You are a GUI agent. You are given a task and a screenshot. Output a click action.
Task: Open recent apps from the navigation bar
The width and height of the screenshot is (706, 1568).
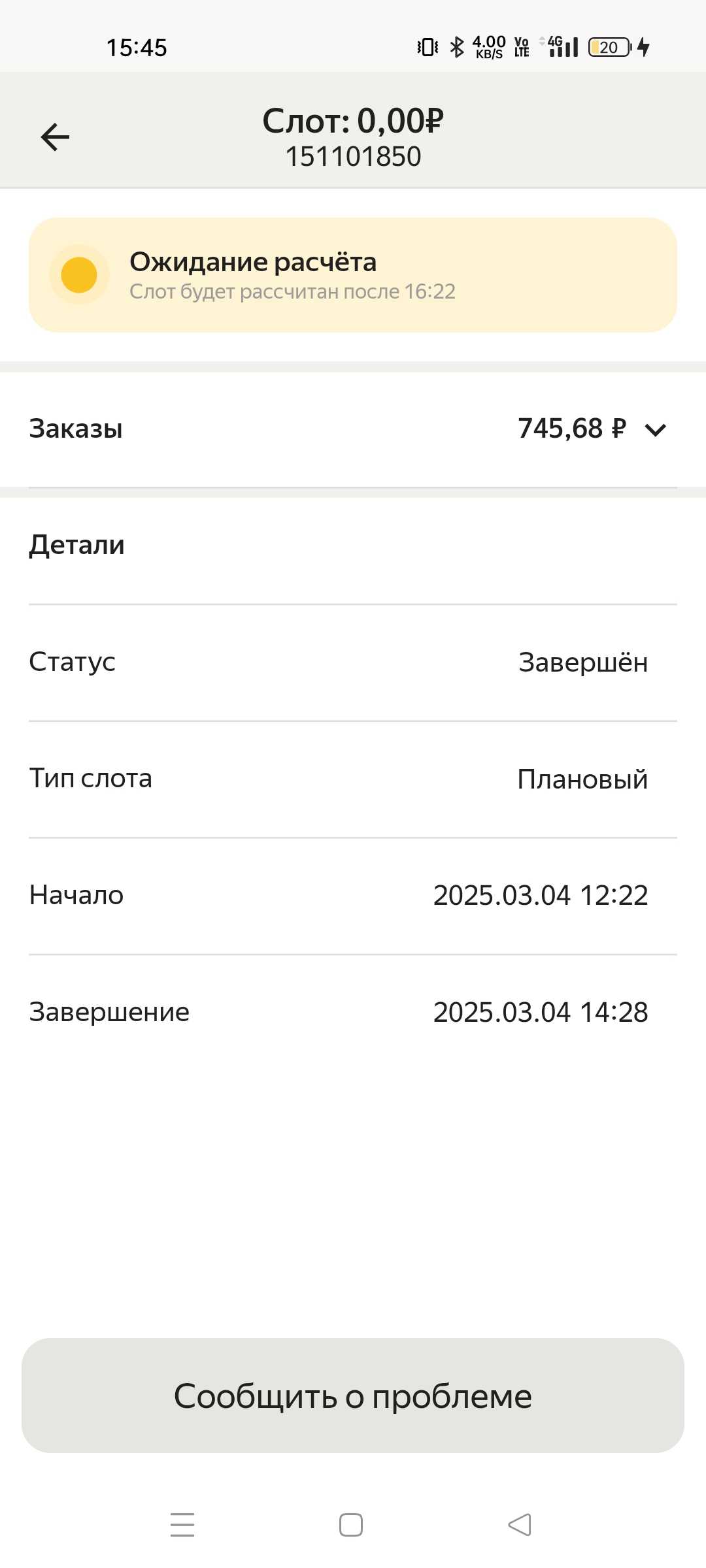click(x=182, y=1524)
